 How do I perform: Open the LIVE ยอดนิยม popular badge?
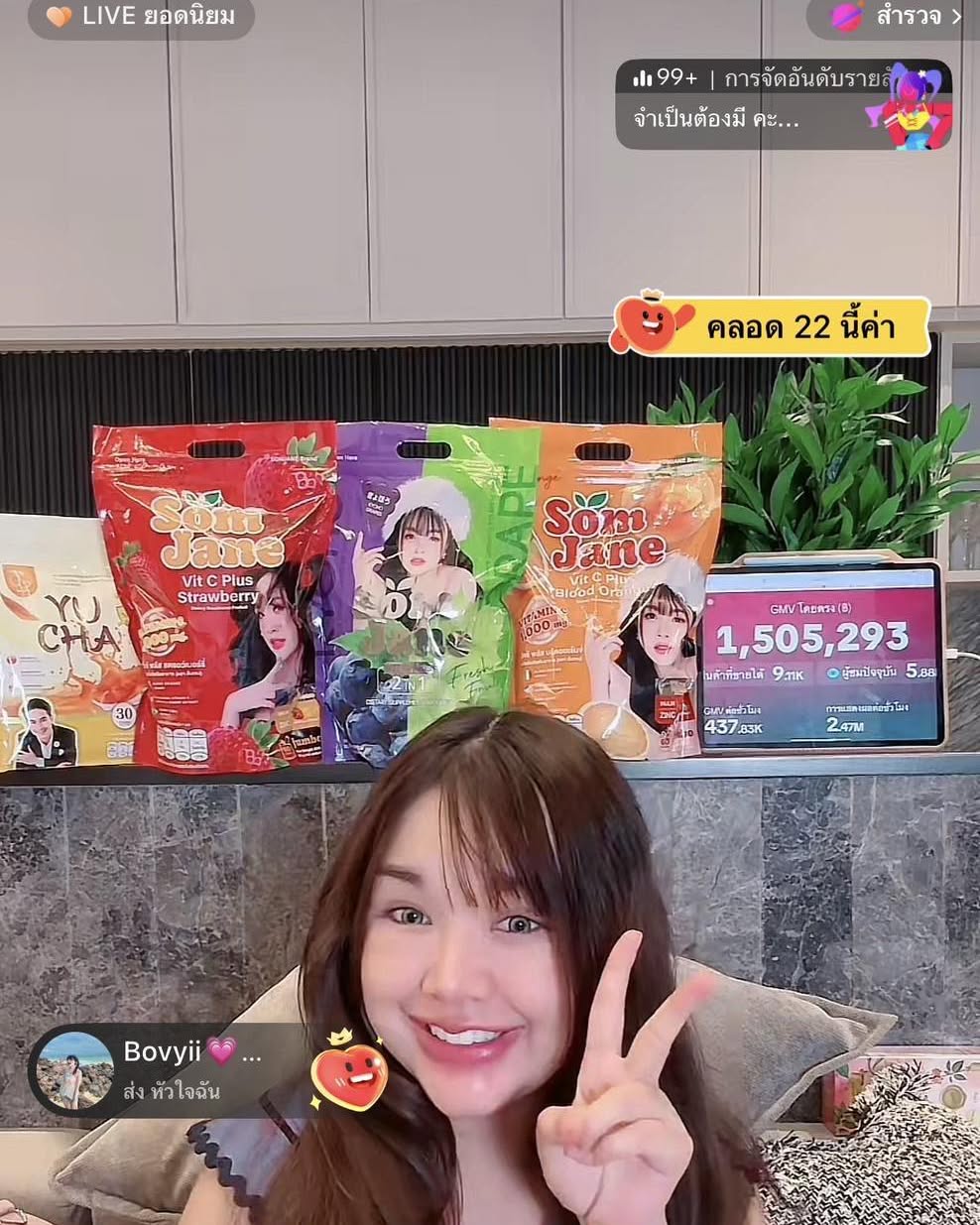click(x=141, y=17)
